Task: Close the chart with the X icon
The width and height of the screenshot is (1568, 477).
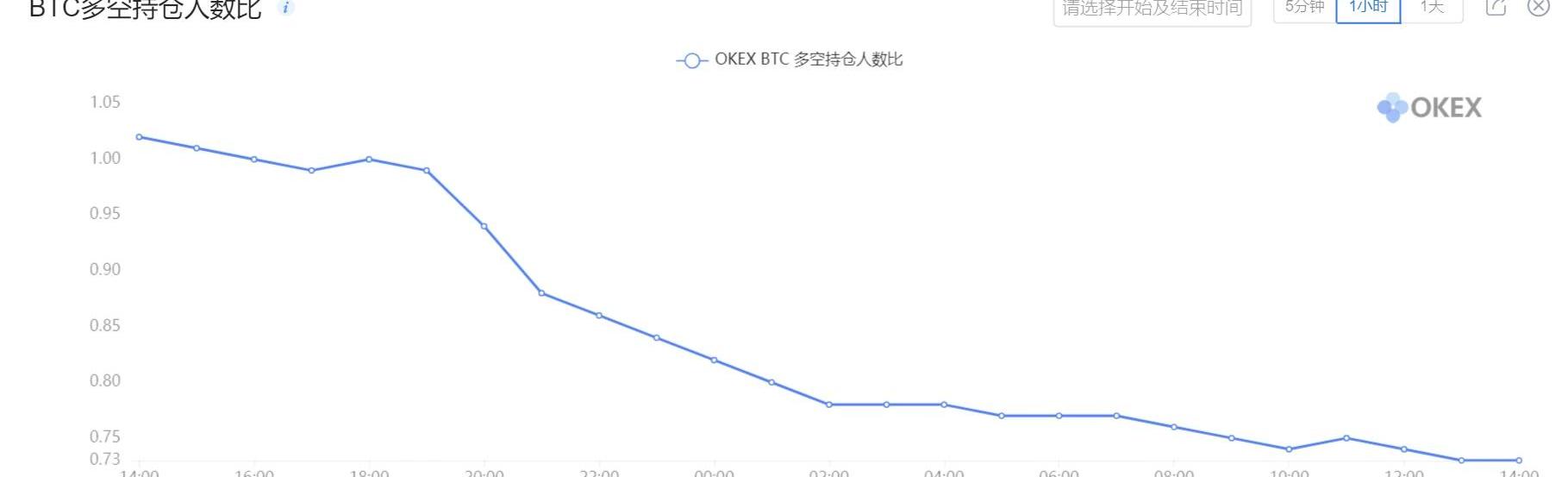Action: (1538, 8)
